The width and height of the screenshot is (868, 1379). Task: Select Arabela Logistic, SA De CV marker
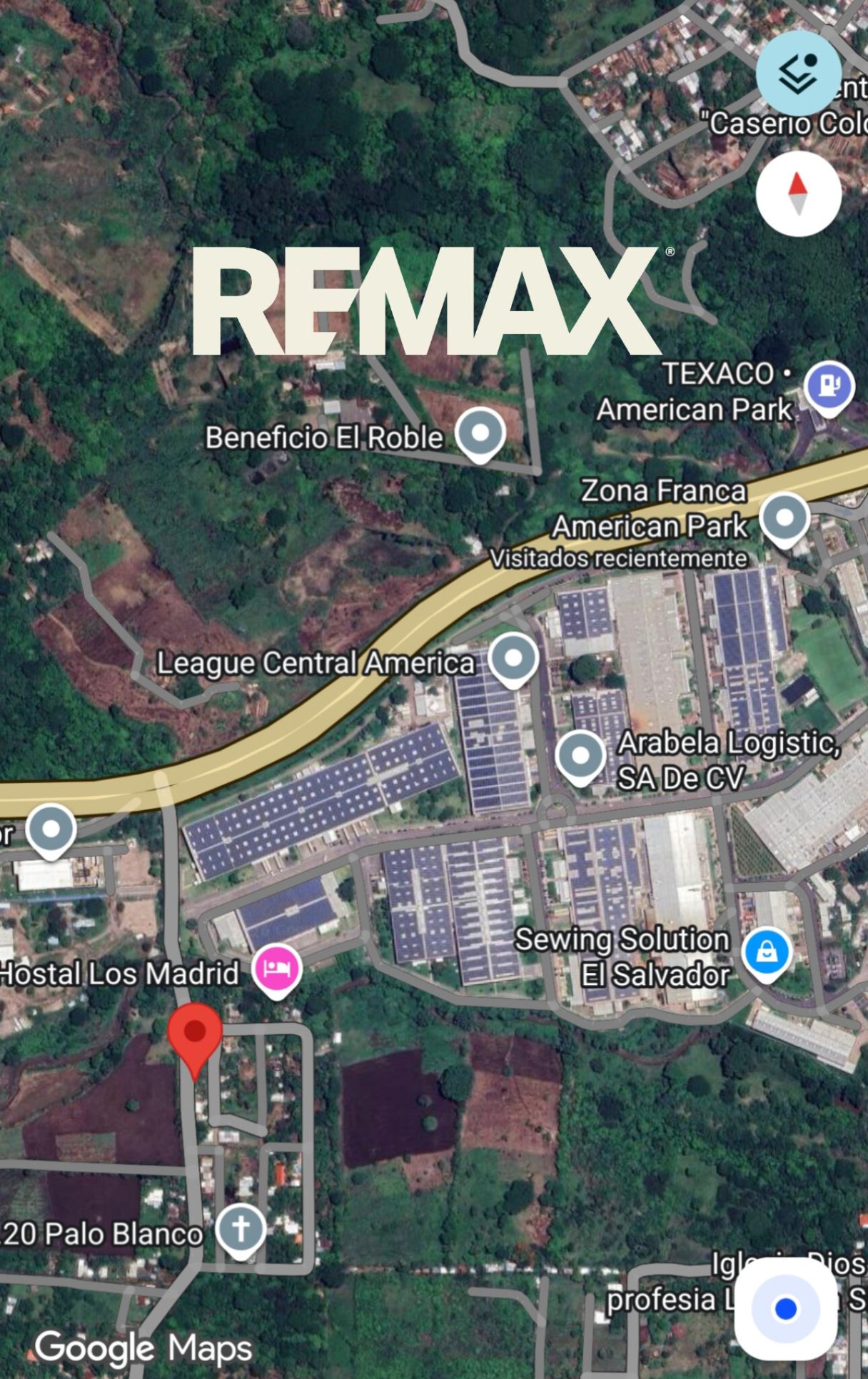(580, 756)
